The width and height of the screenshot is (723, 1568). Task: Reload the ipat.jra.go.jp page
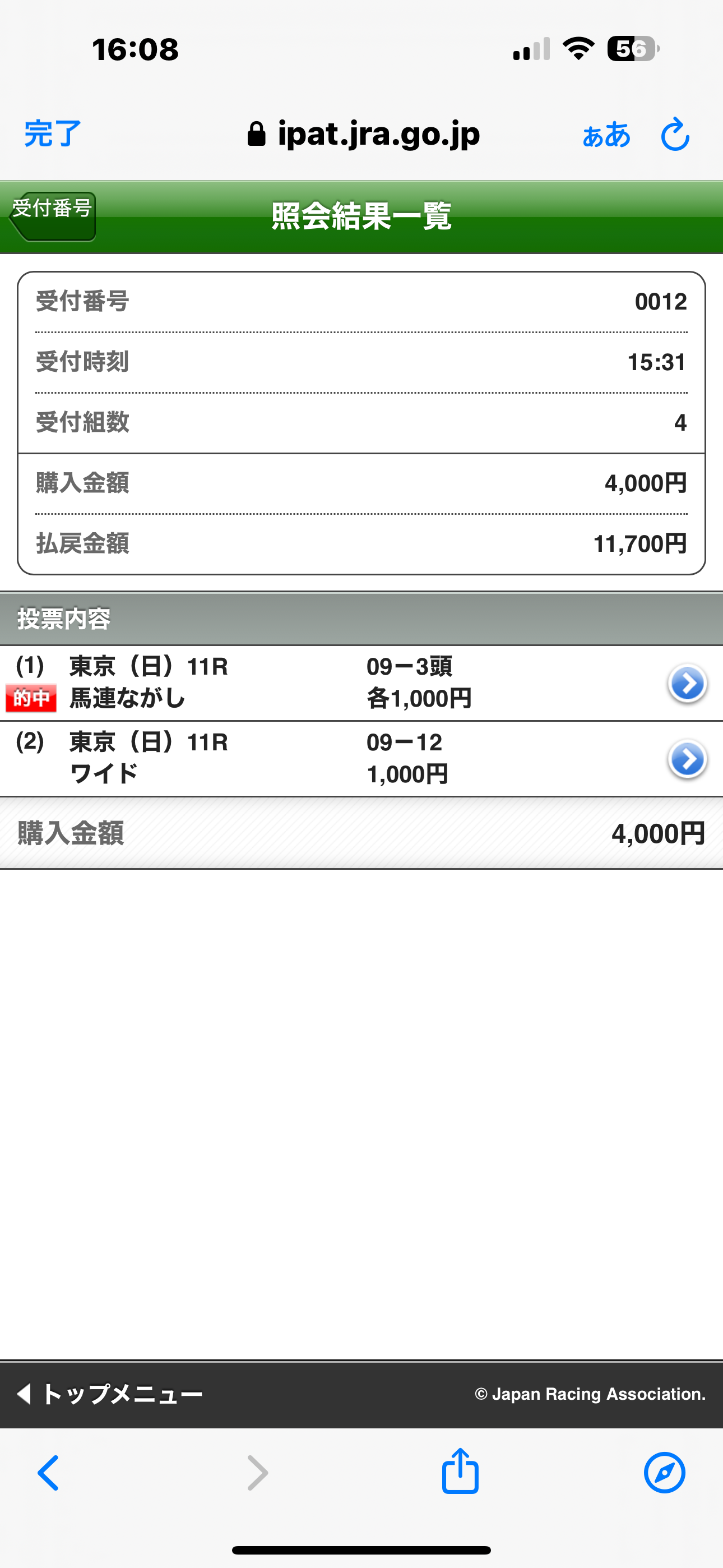pyautogui.click(x=675, y=135)
